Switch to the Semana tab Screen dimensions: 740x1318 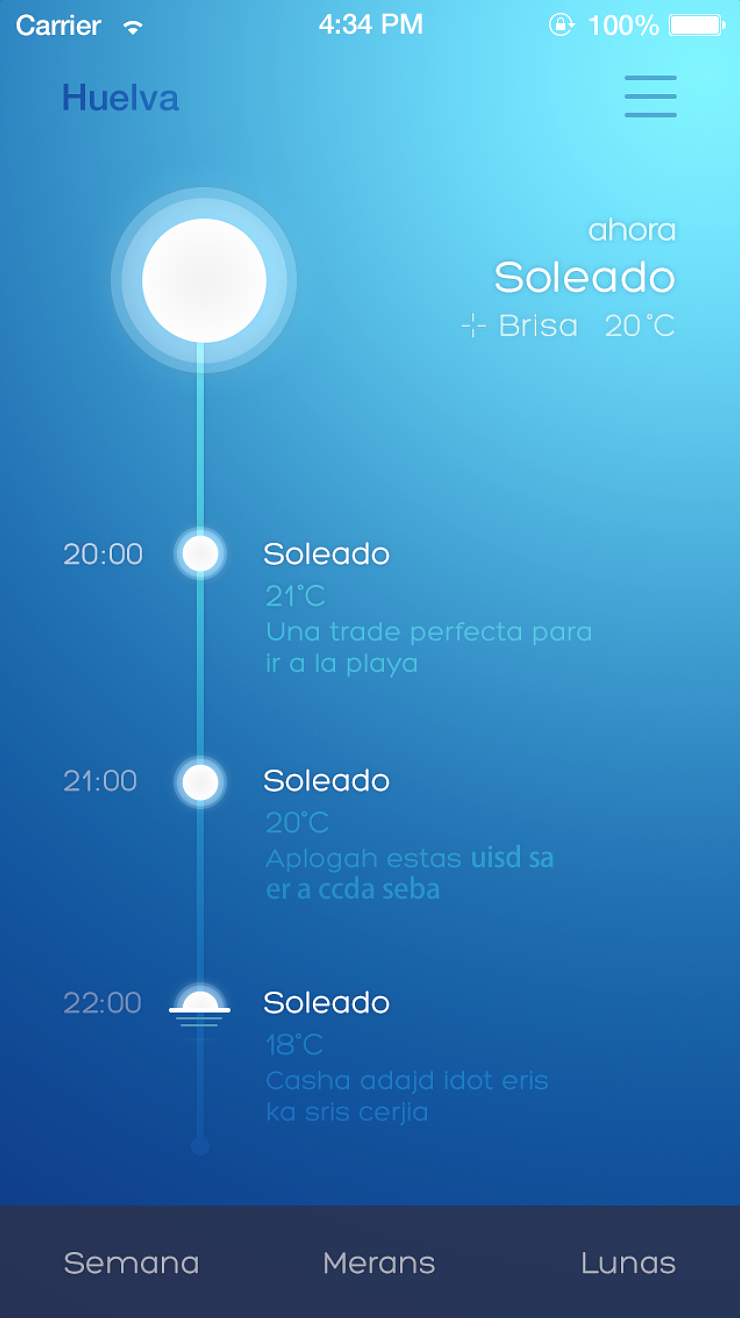tap(131, 1263)
